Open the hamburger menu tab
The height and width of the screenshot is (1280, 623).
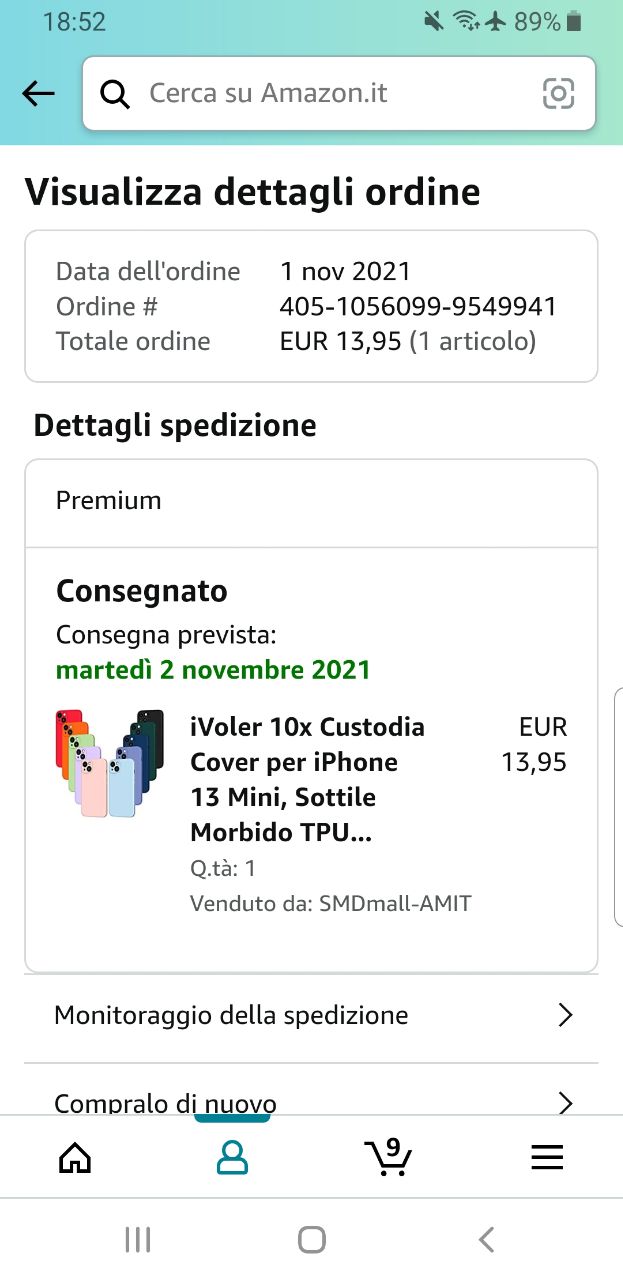point(547,1157)
